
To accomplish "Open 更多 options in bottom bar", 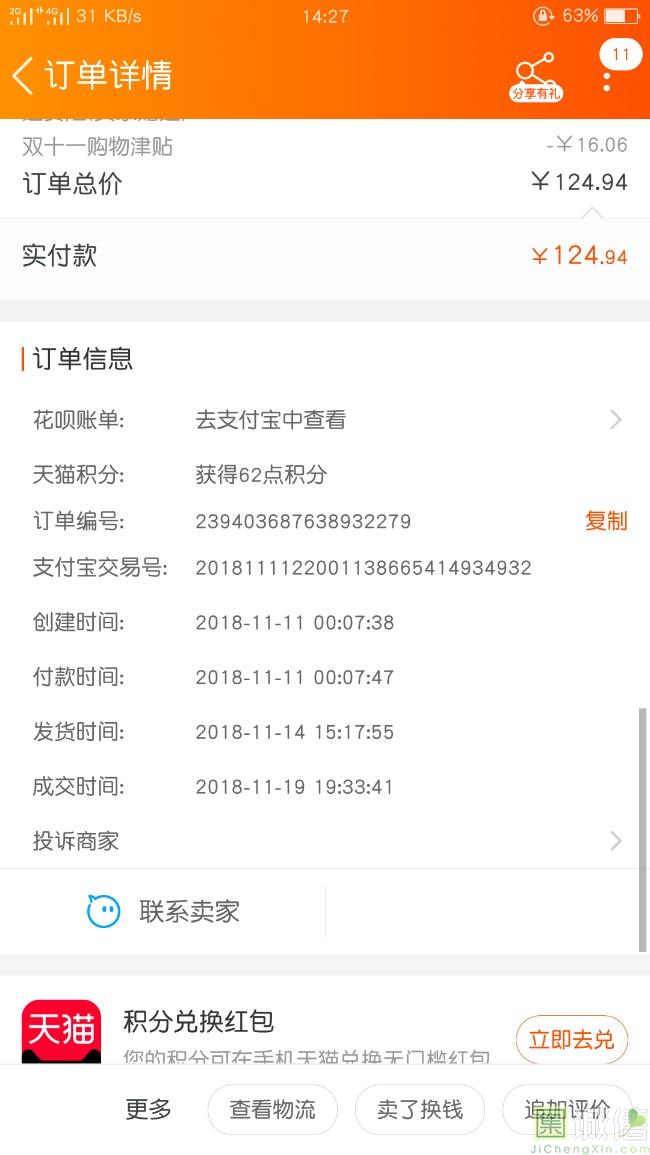I will 148,1109.
